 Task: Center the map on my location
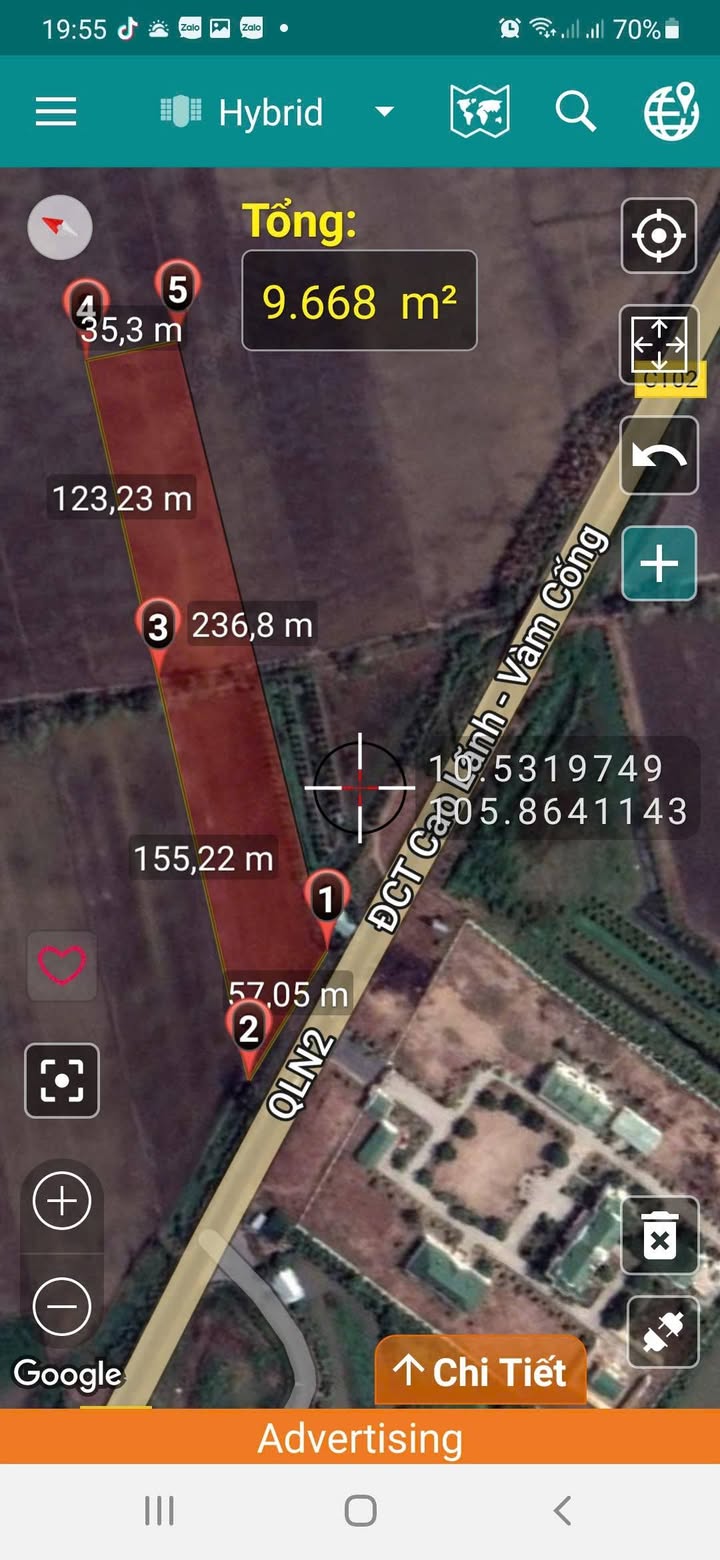(659, 237)
